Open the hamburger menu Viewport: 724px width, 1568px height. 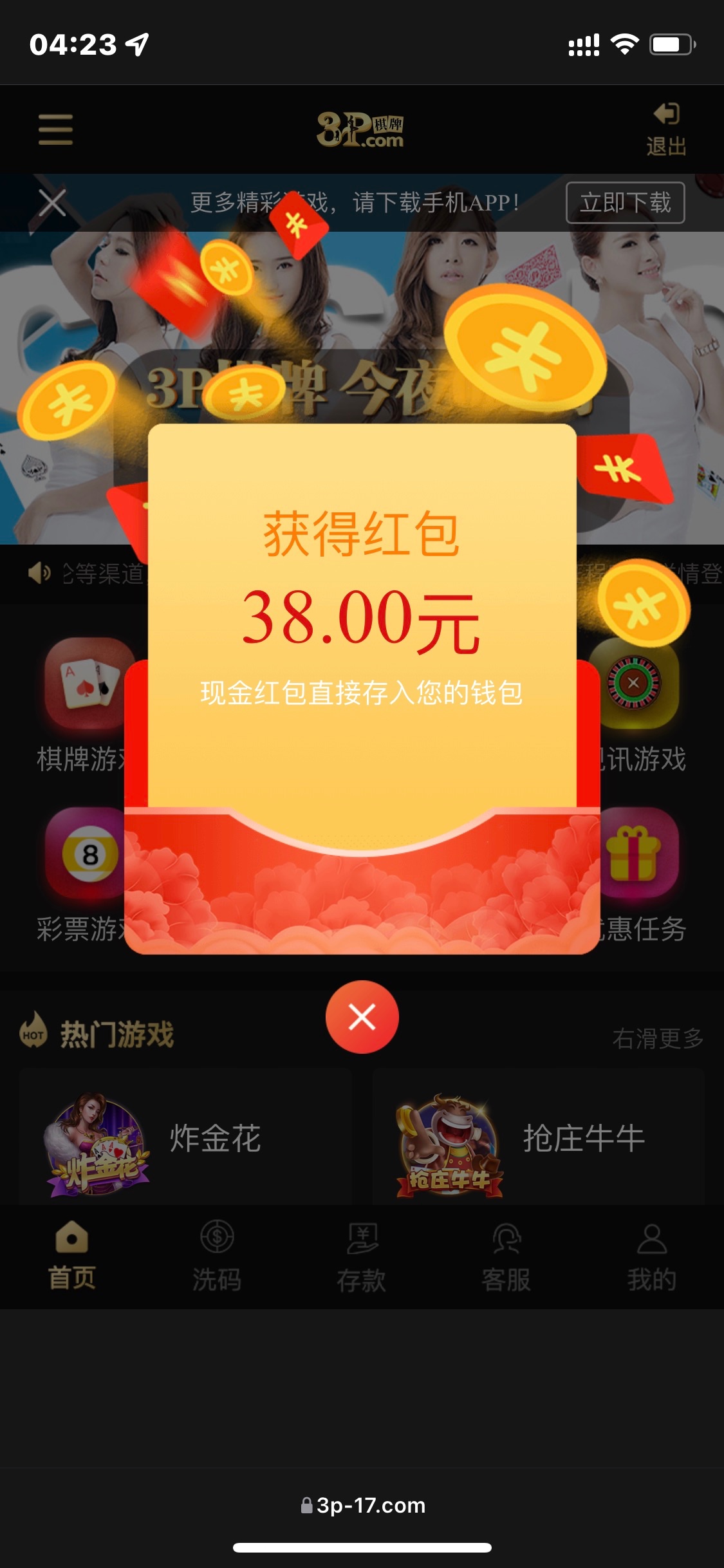click(x=55, y=129)
